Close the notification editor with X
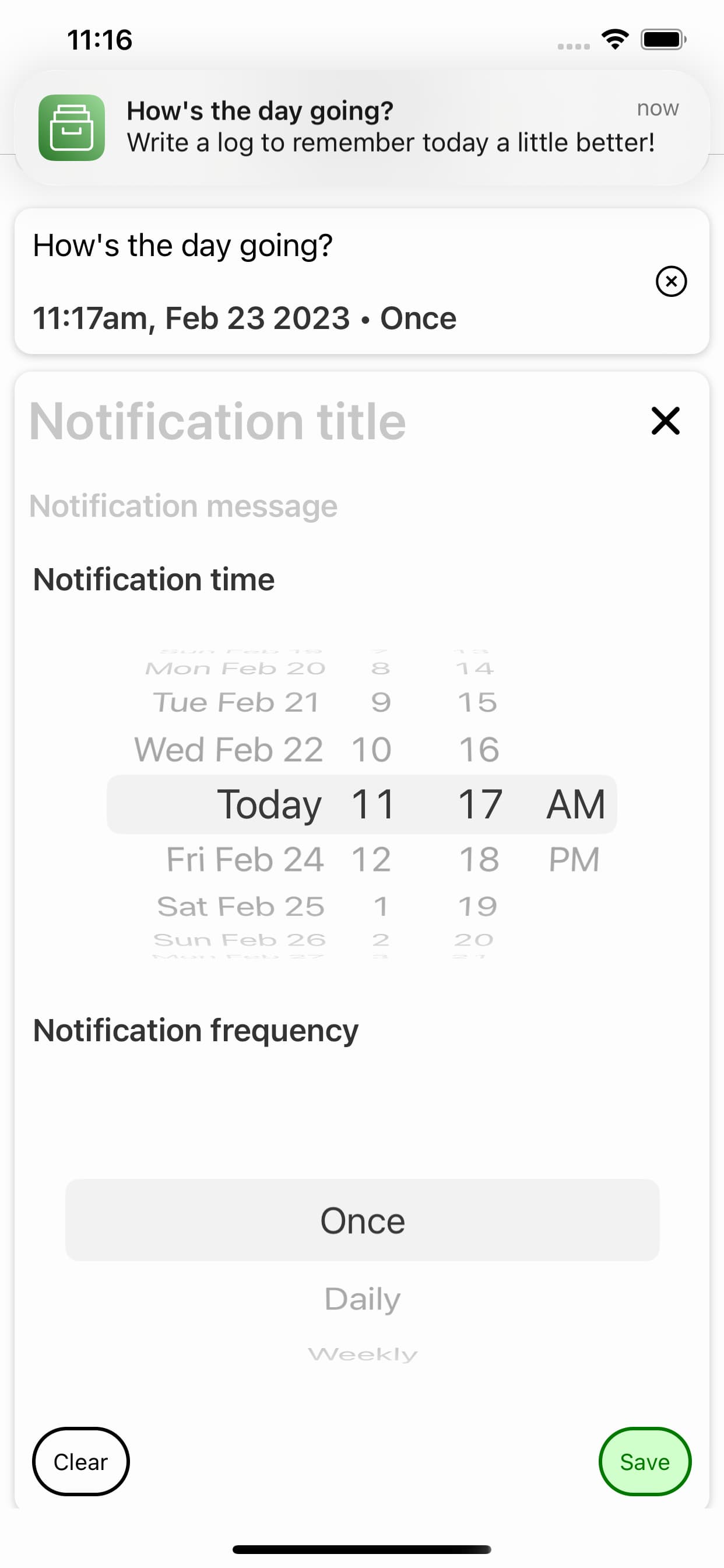Image resolution: width=724 pixels, height=1568 pixels. (665, 421)
